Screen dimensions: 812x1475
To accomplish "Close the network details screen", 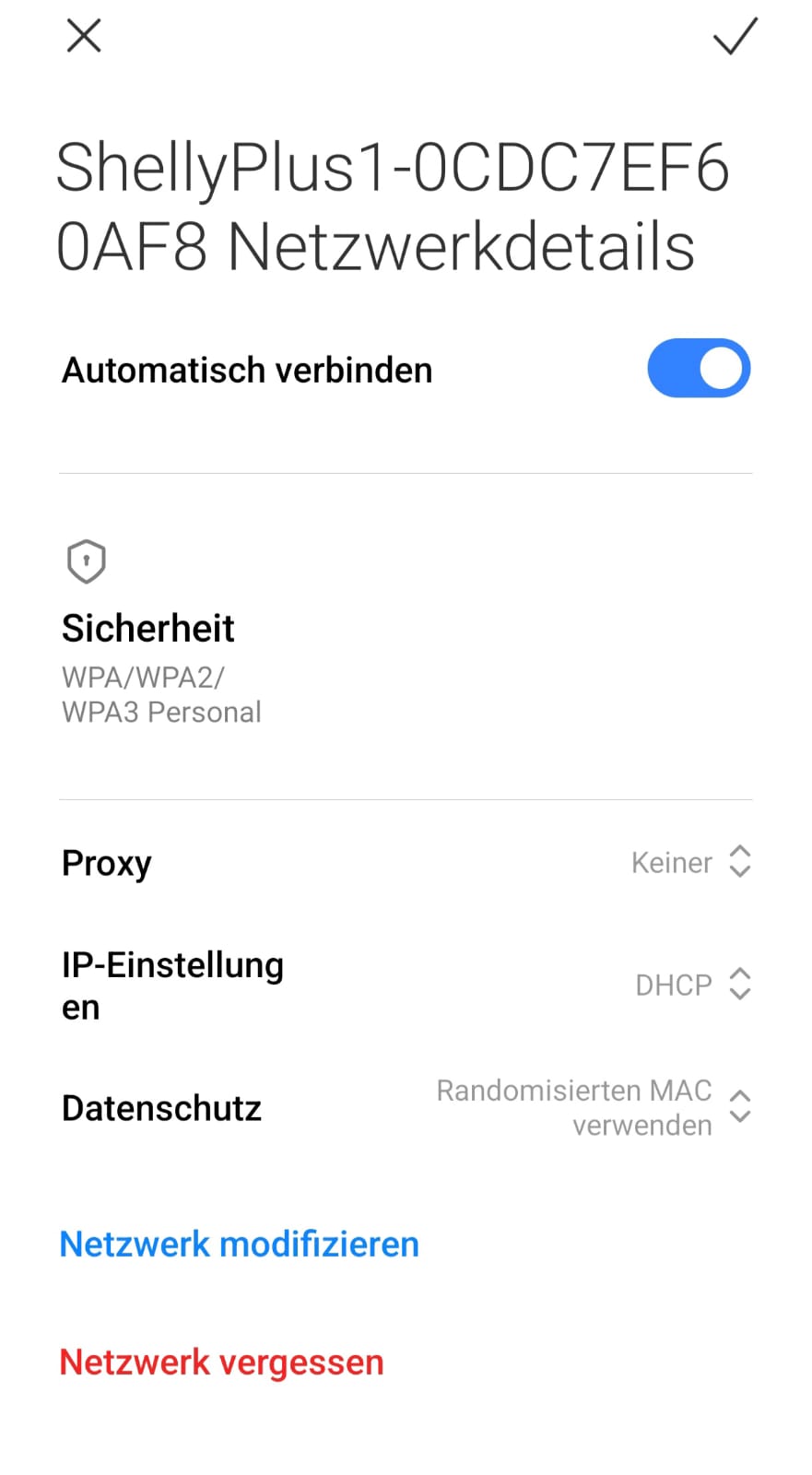I will (x=84, y=37).
